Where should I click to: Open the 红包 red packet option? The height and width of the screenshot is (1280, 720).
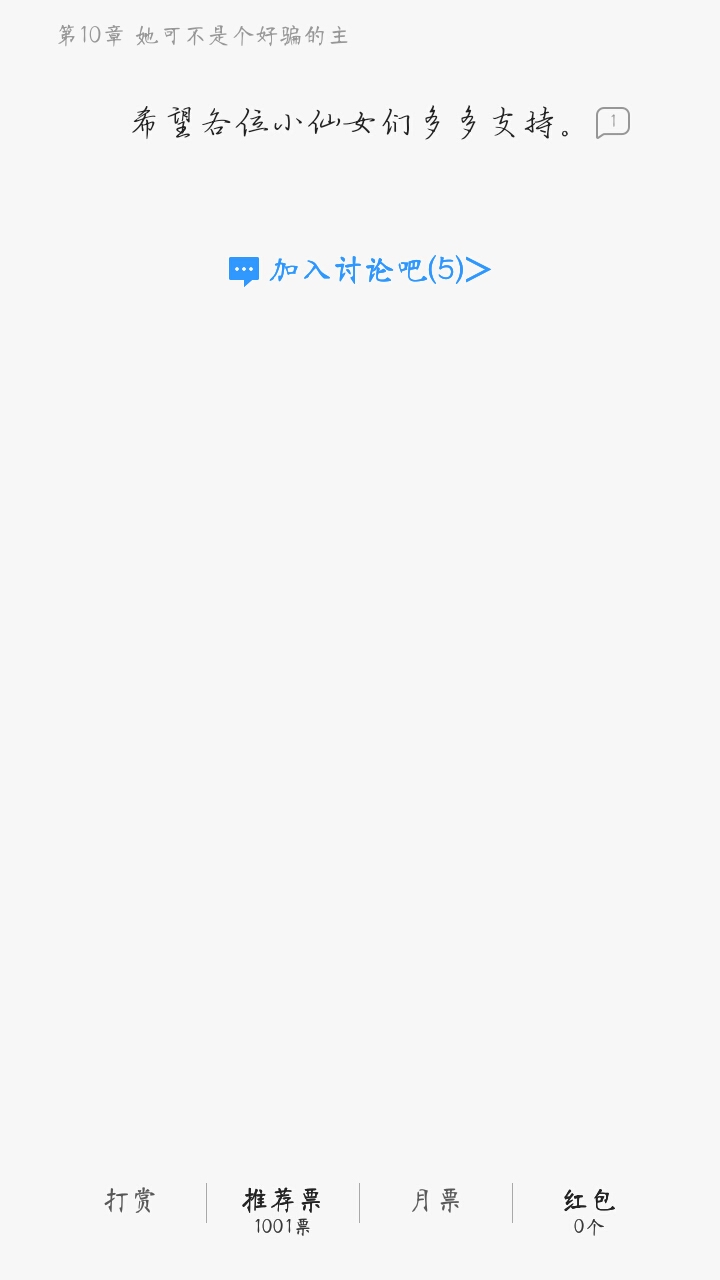click(x=589, y=1208)
